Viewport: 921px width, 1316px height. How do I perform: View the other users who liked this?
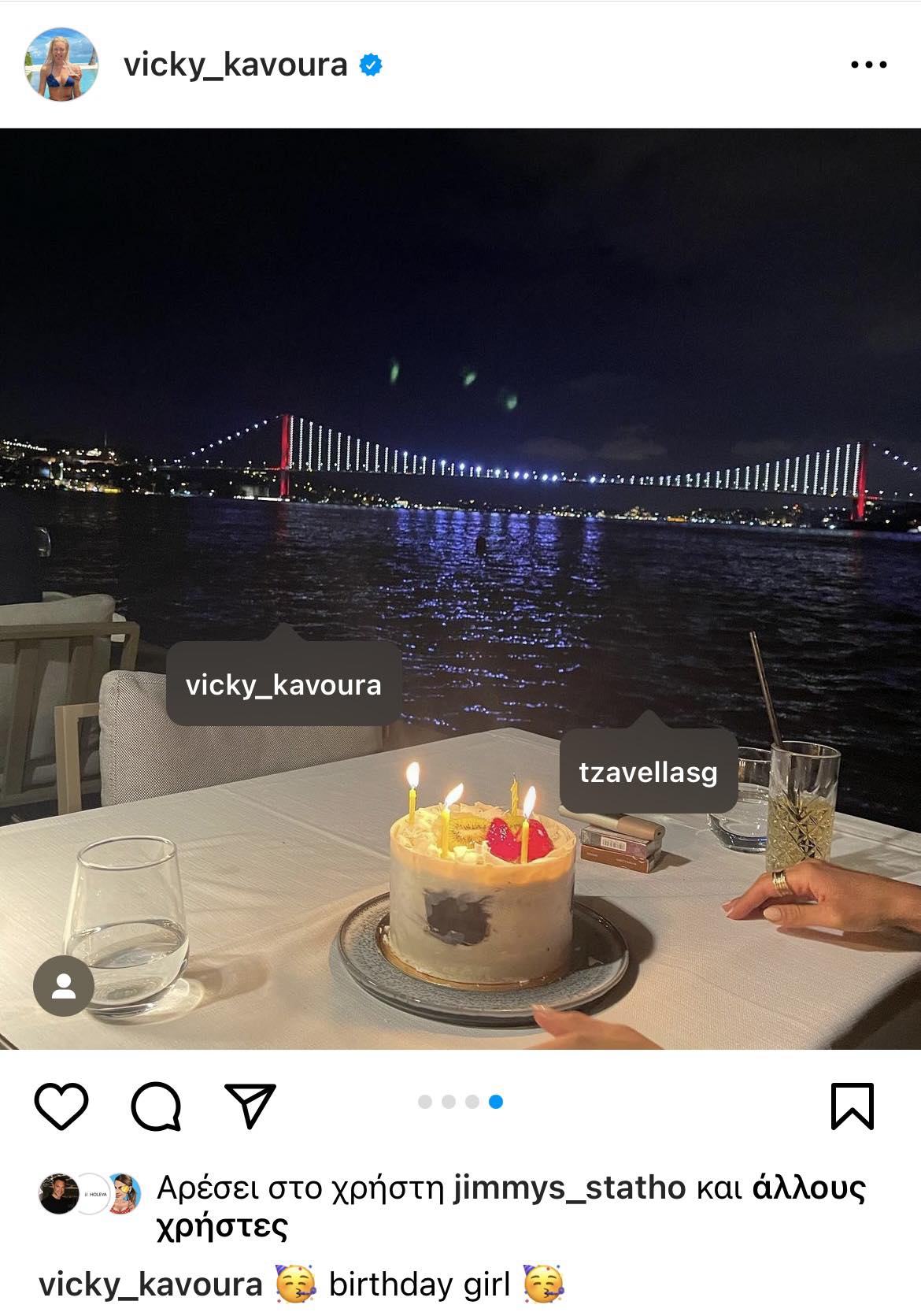pyautogui.click(x=808, y=1187)
